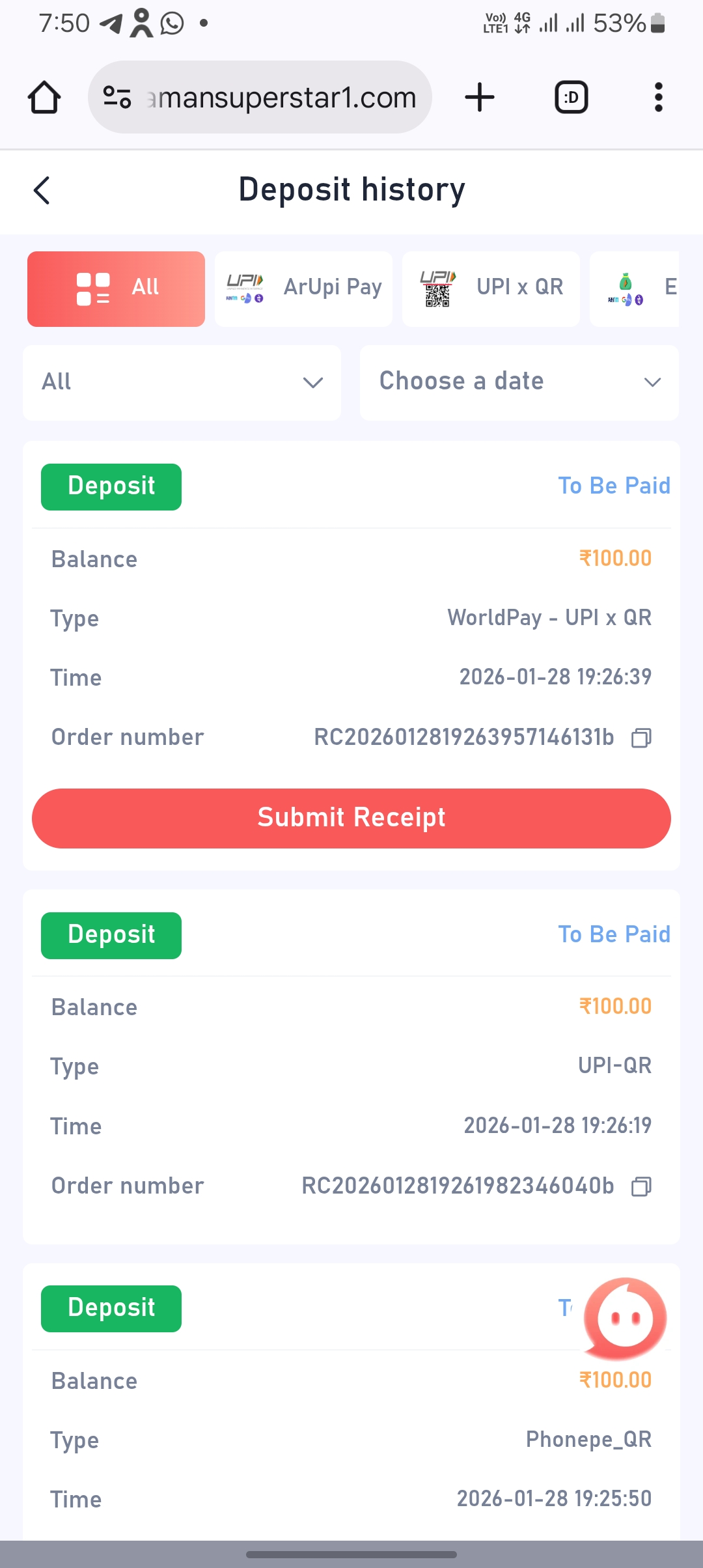This screenshot has height=1568, width=703.
Task: Expand the All status dropdown
Action: [x=182, y=382]
